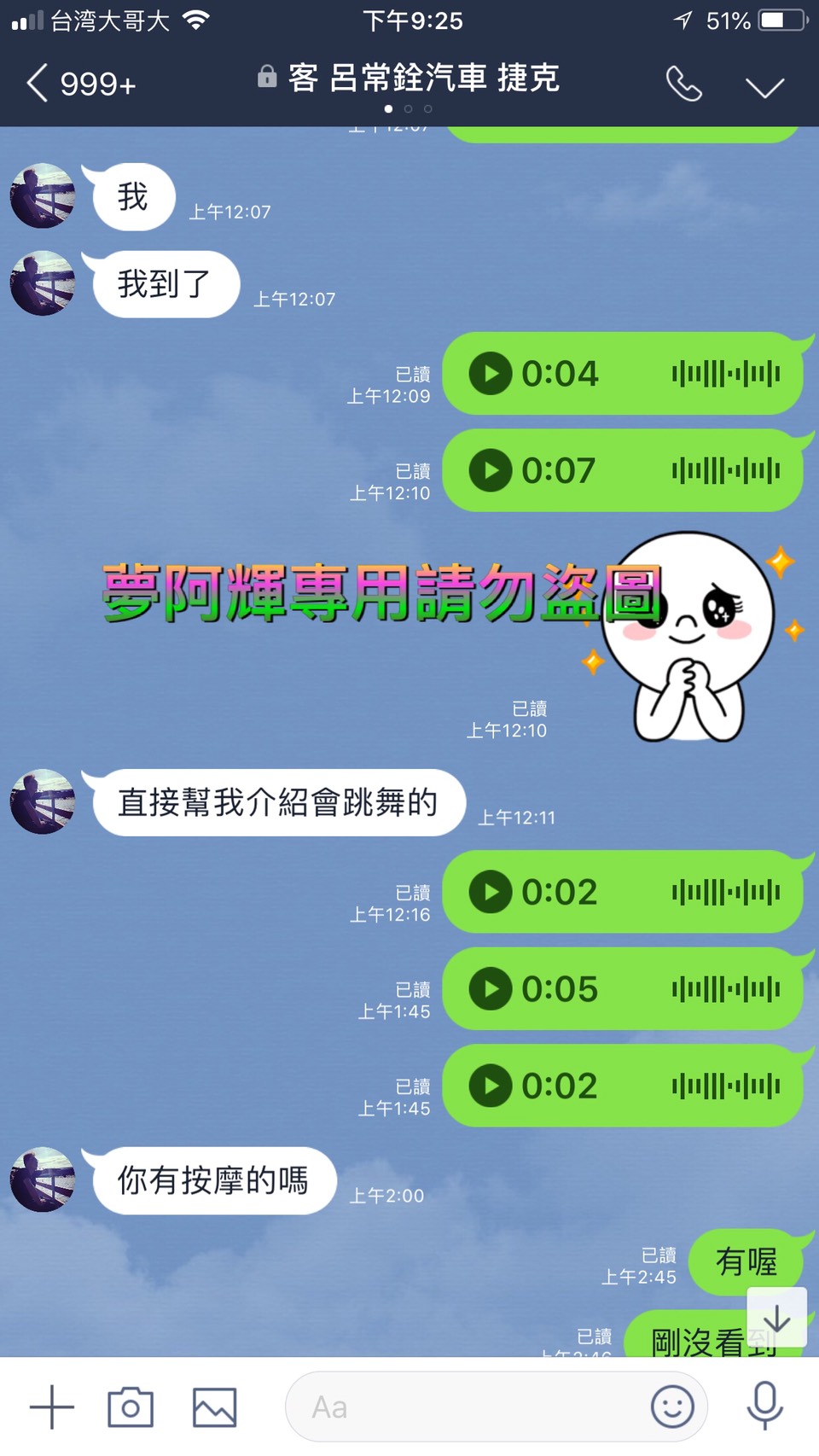Jump to the latest message arrow
This screenshot has height=1456, width=819.
[x=776, y=1319]
